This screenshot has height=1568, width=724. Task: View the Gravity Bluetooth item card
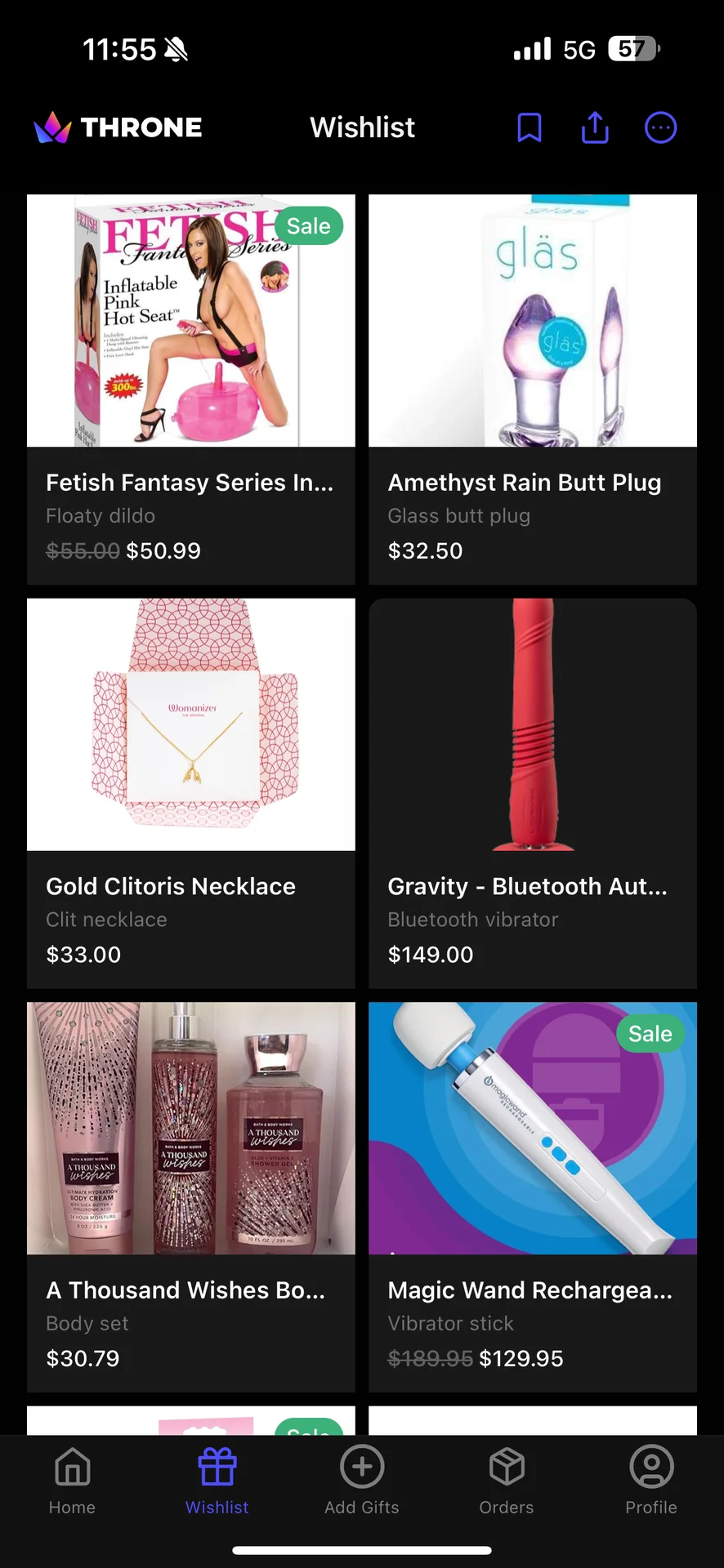pyautogui.click(x=533, y=793)
